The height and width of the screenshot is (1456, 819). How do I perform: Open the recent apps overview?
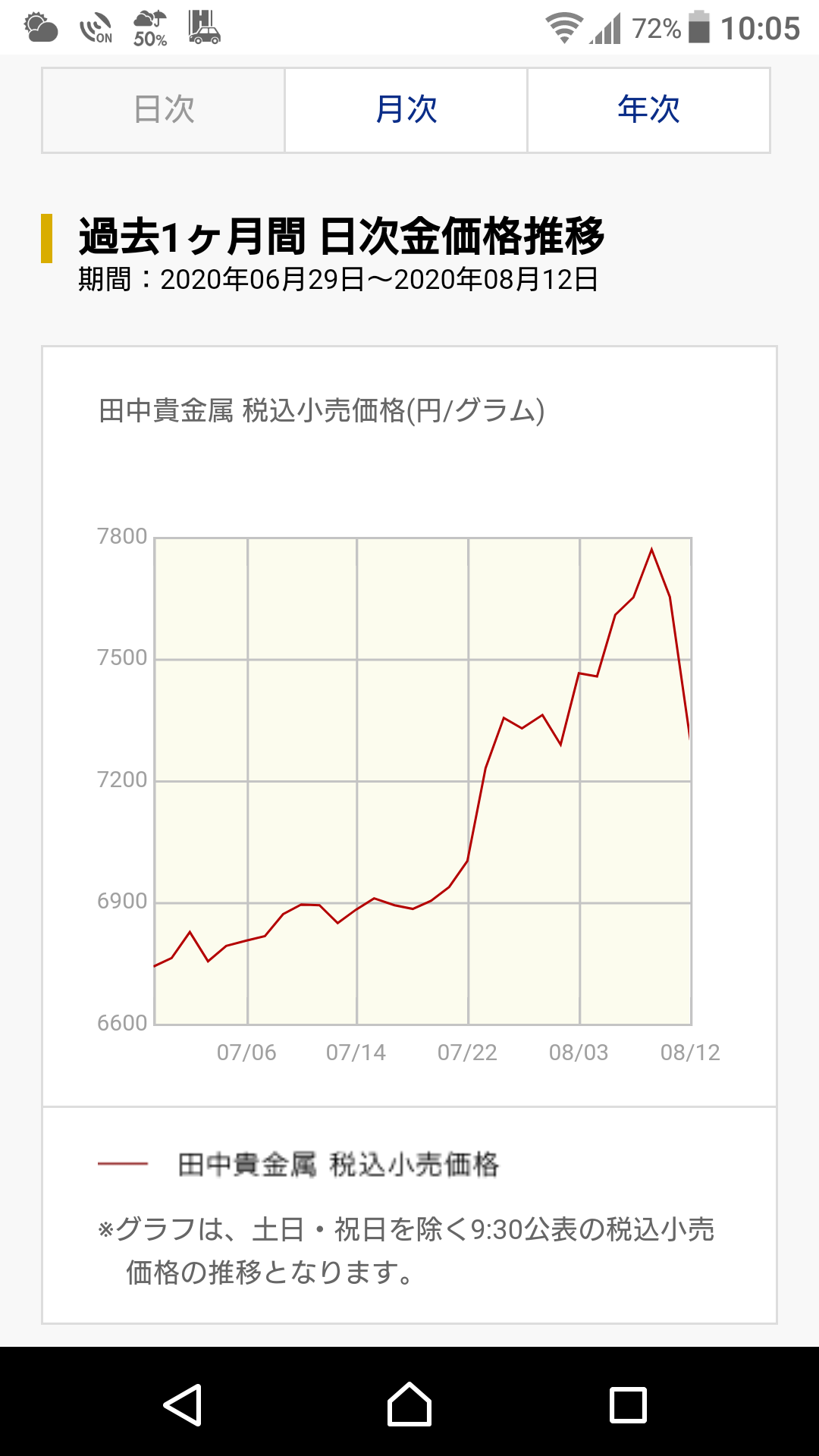point(629,1405)
